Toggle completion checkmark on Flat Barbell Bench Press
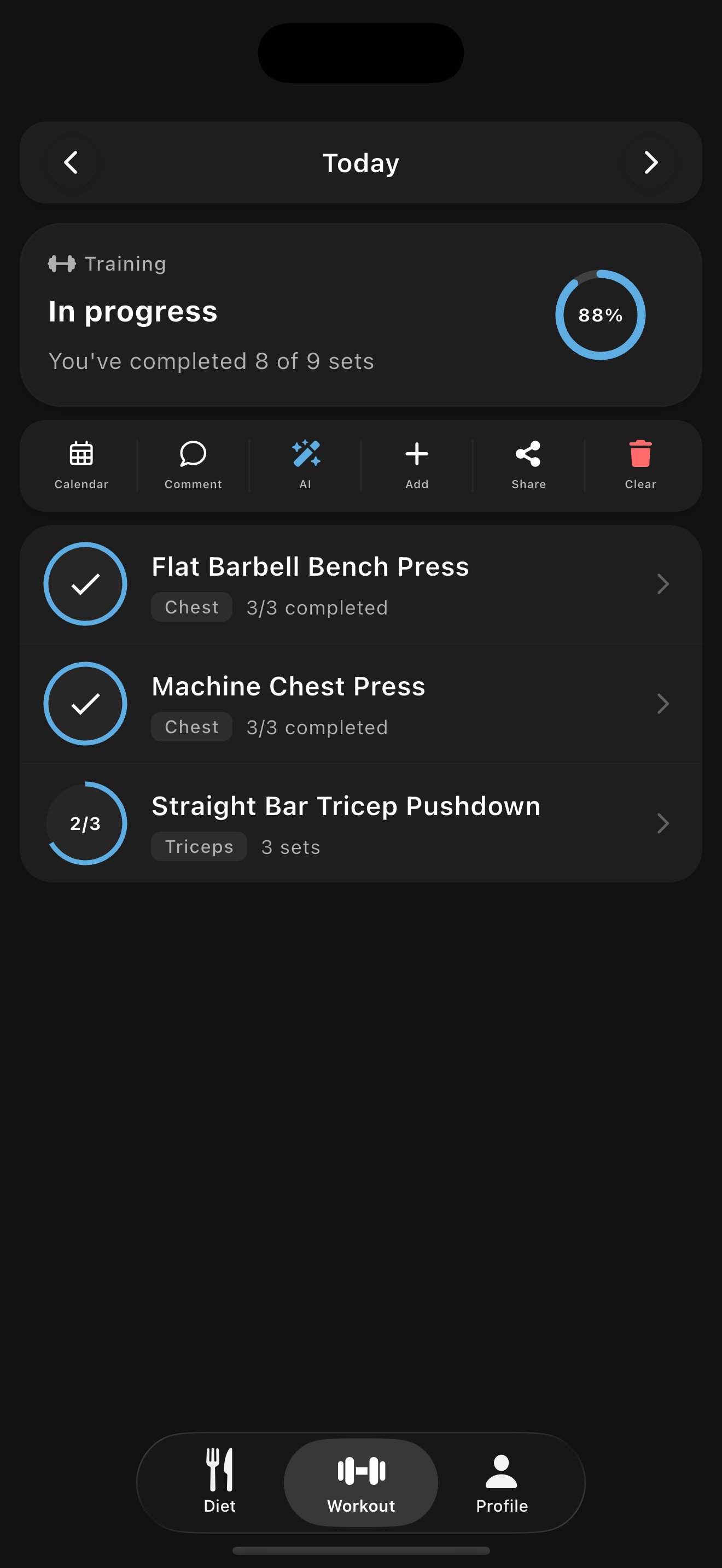The height and width of the screenshot is (1568, 722). click(x=85, y=584)
